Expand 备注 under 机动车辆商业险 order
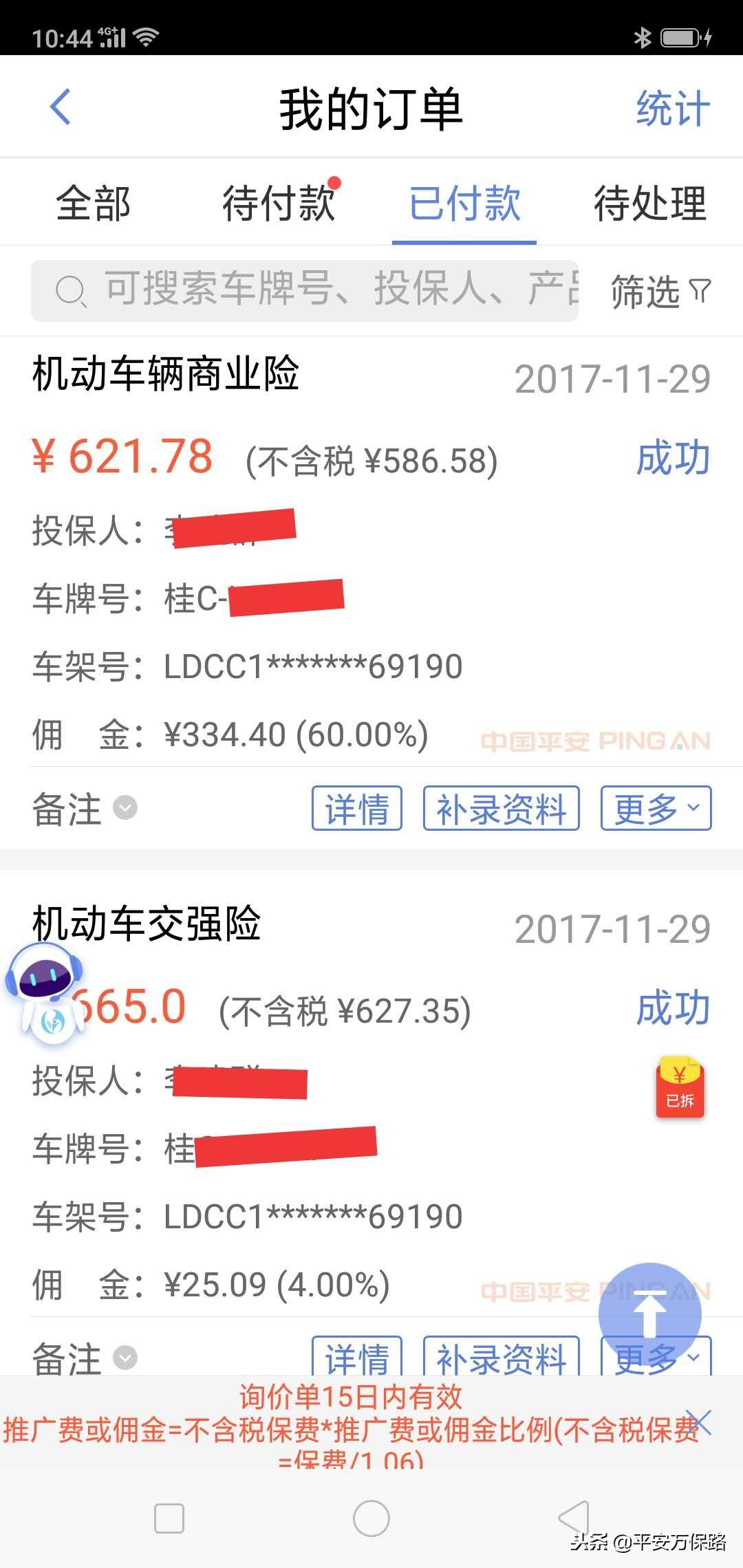Viewport: 743px width, 1568px height. pyautogui.click(x=84, y=808)
